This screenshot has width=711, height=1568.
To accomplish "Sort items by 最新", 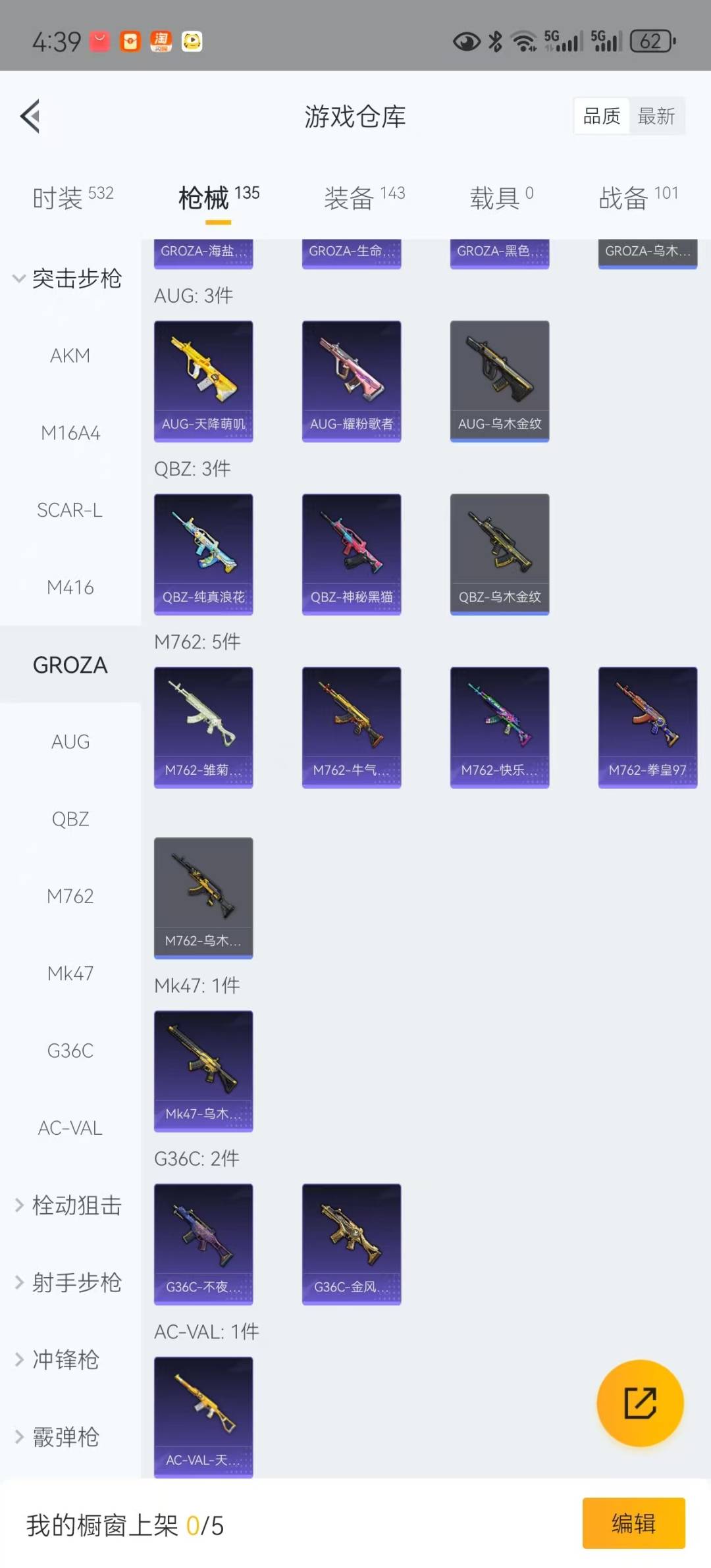I will 656,117.
